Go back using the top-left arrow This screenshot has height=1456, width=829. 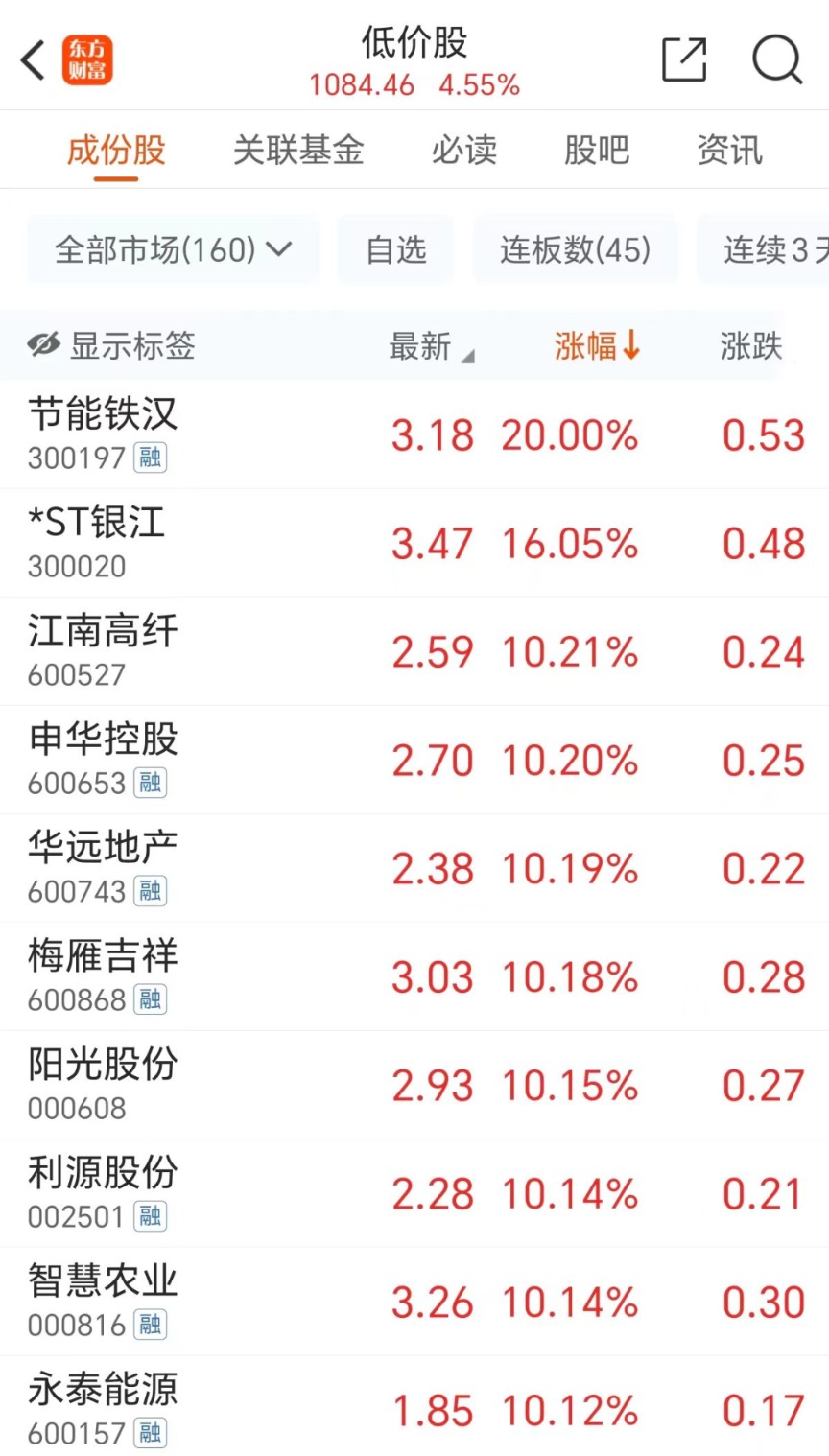[x=34, y=60]
